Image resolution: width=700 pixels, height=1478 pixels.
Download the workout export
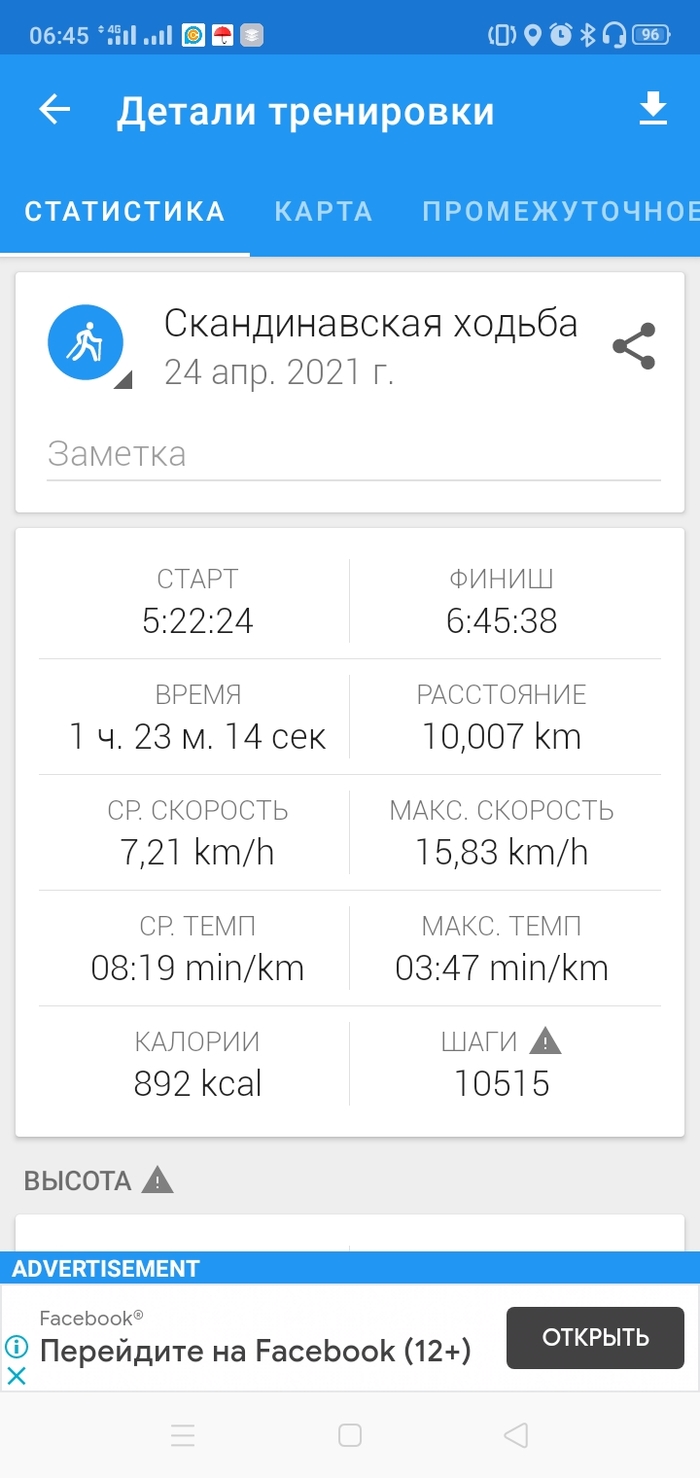pyautogui.click(x=653, y=109)
